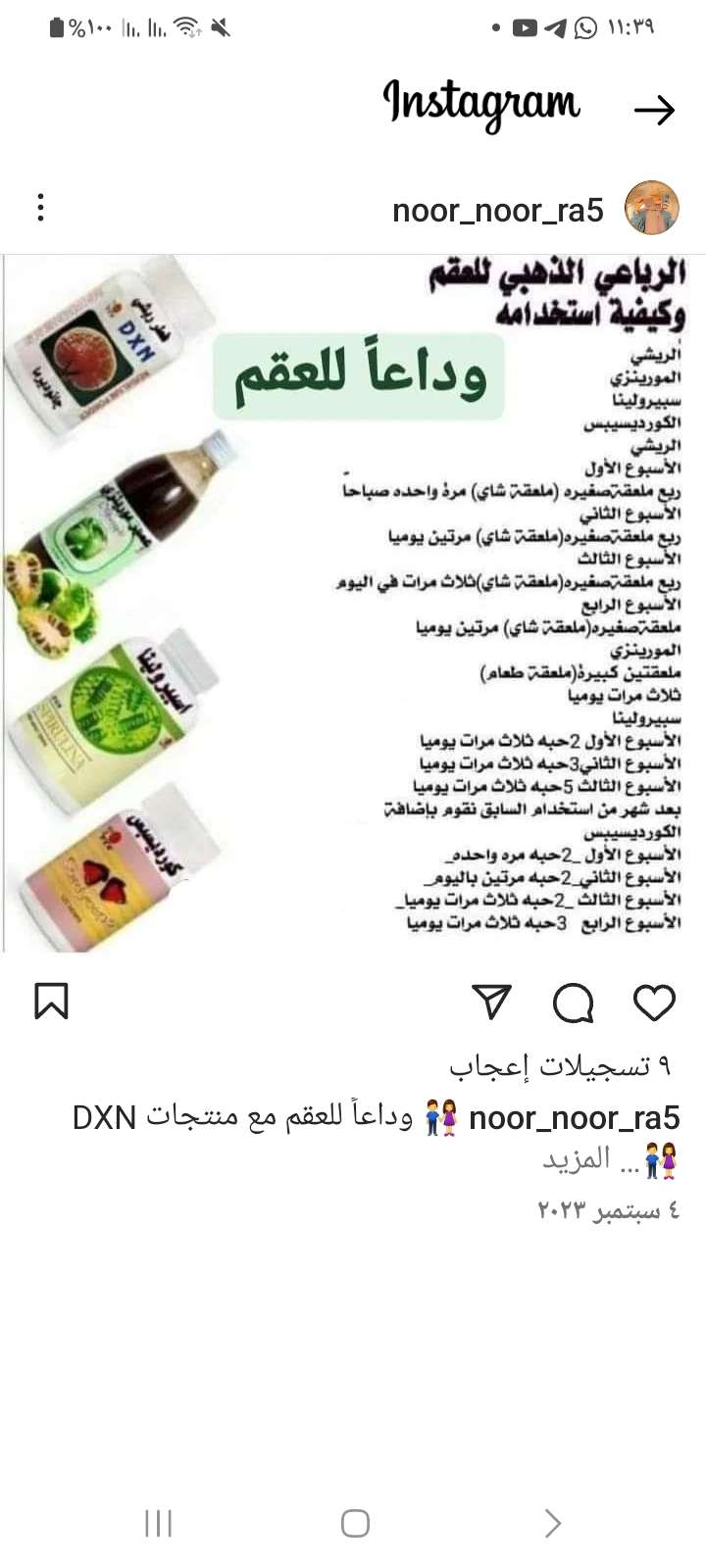
Task: Expand the caption with المزيد
Action: (577, 1159)
